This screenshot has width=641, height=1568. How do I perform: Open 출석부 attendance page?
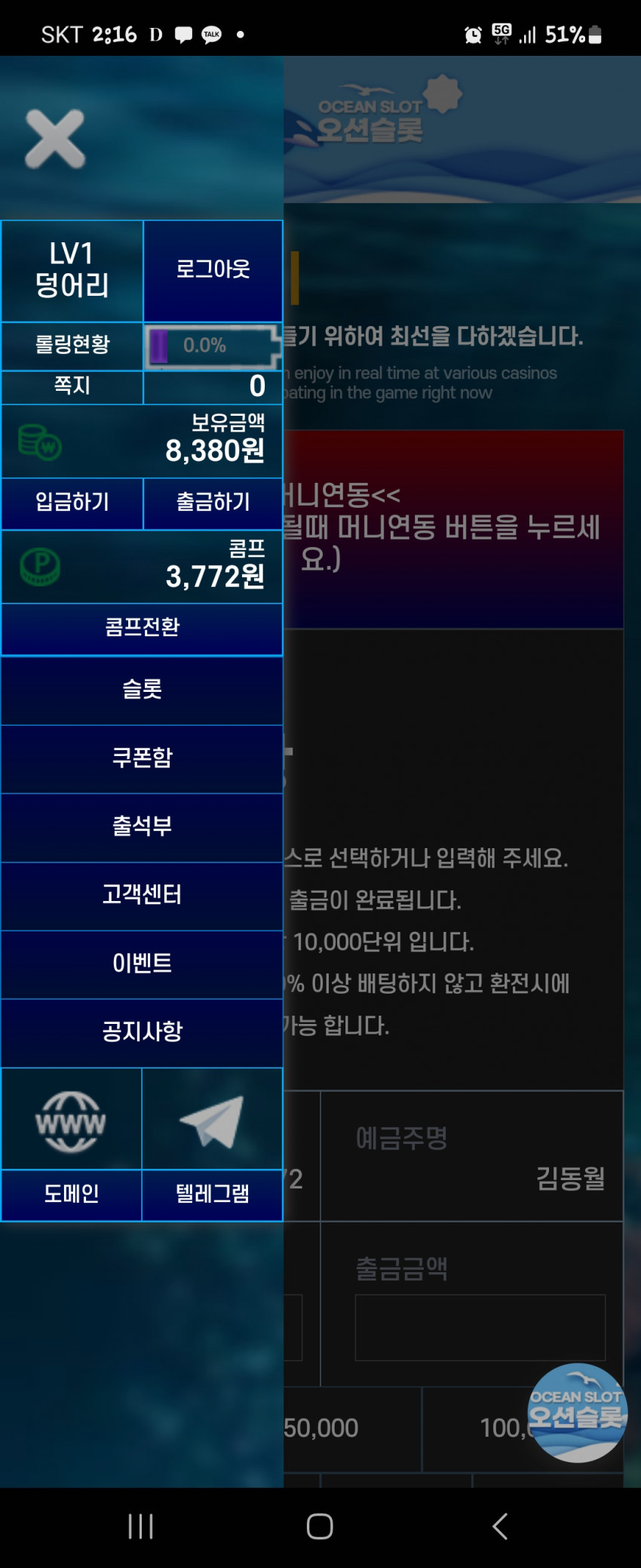[x=142, y=826]
